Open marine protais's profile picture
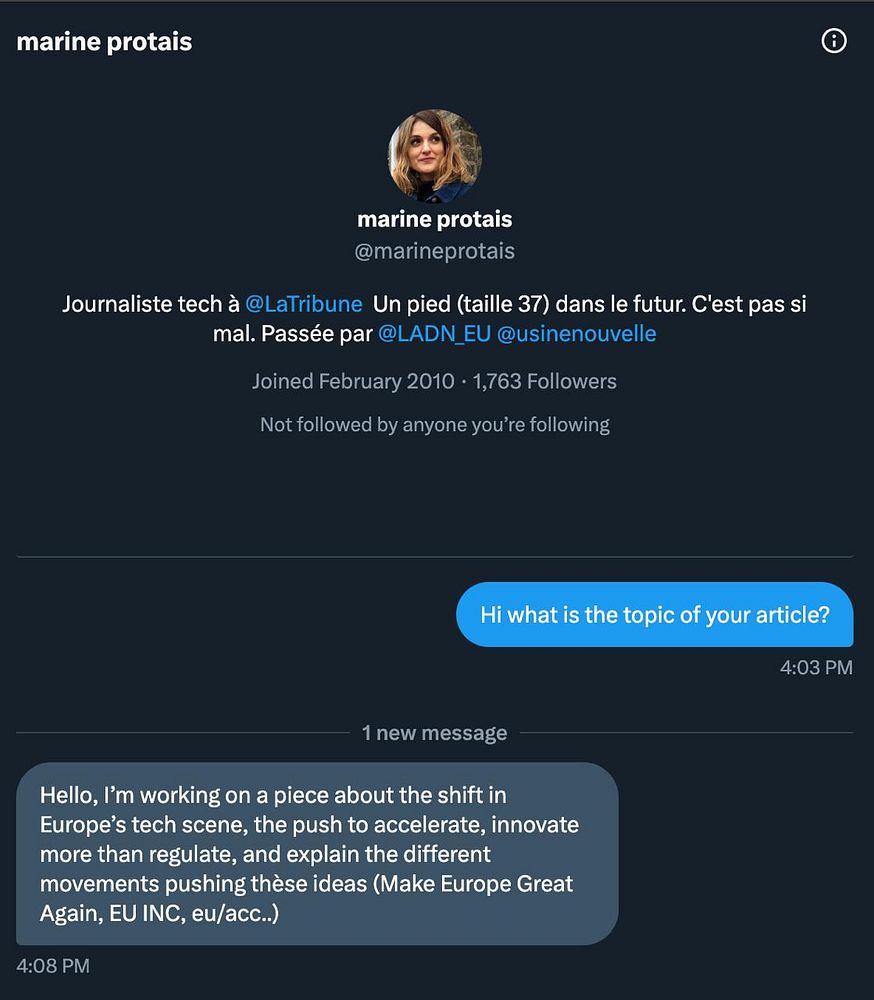874x1000 pixels. [435, 156]
